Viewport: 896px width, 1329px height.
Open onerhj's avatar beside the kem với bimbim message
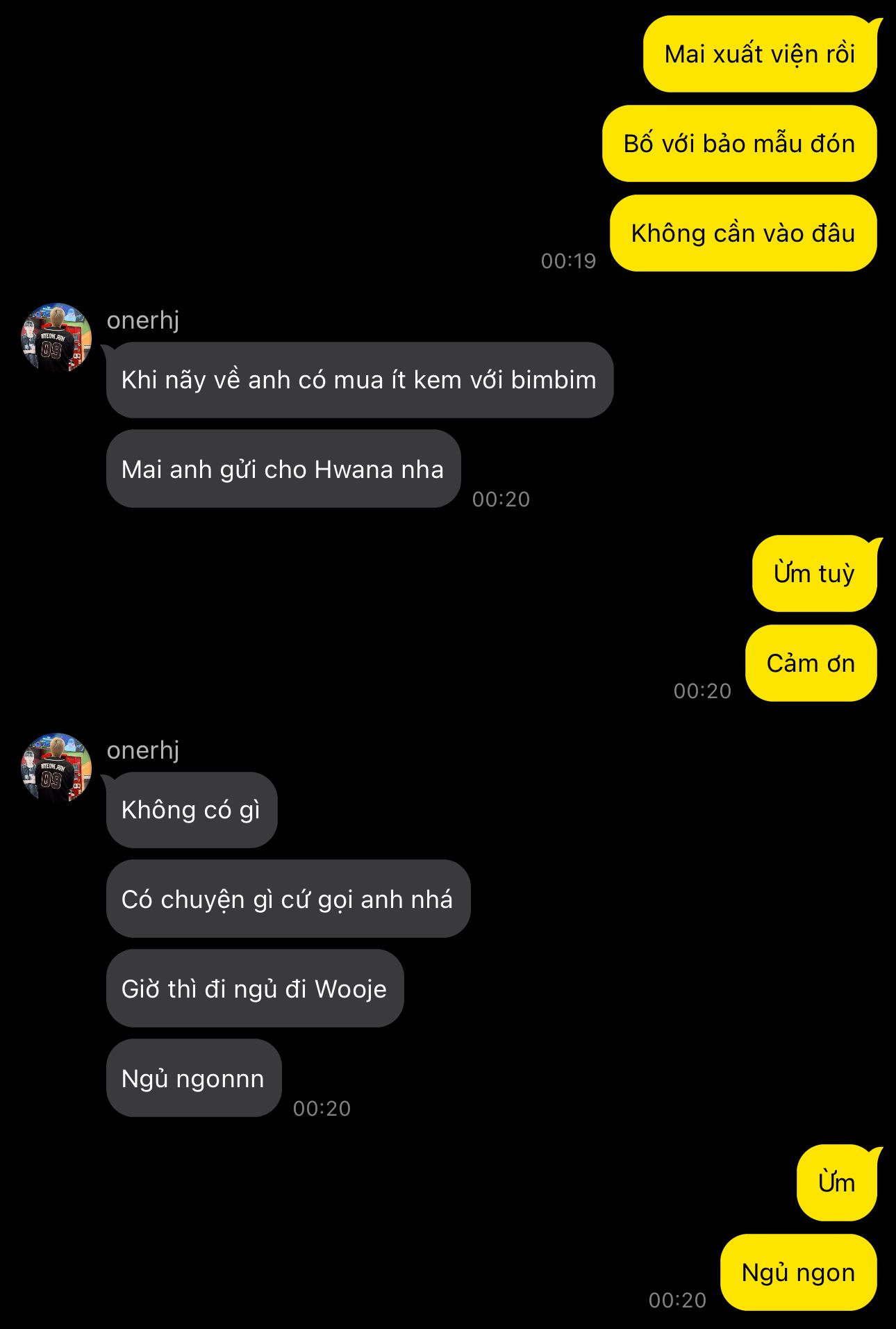[56, 338]
